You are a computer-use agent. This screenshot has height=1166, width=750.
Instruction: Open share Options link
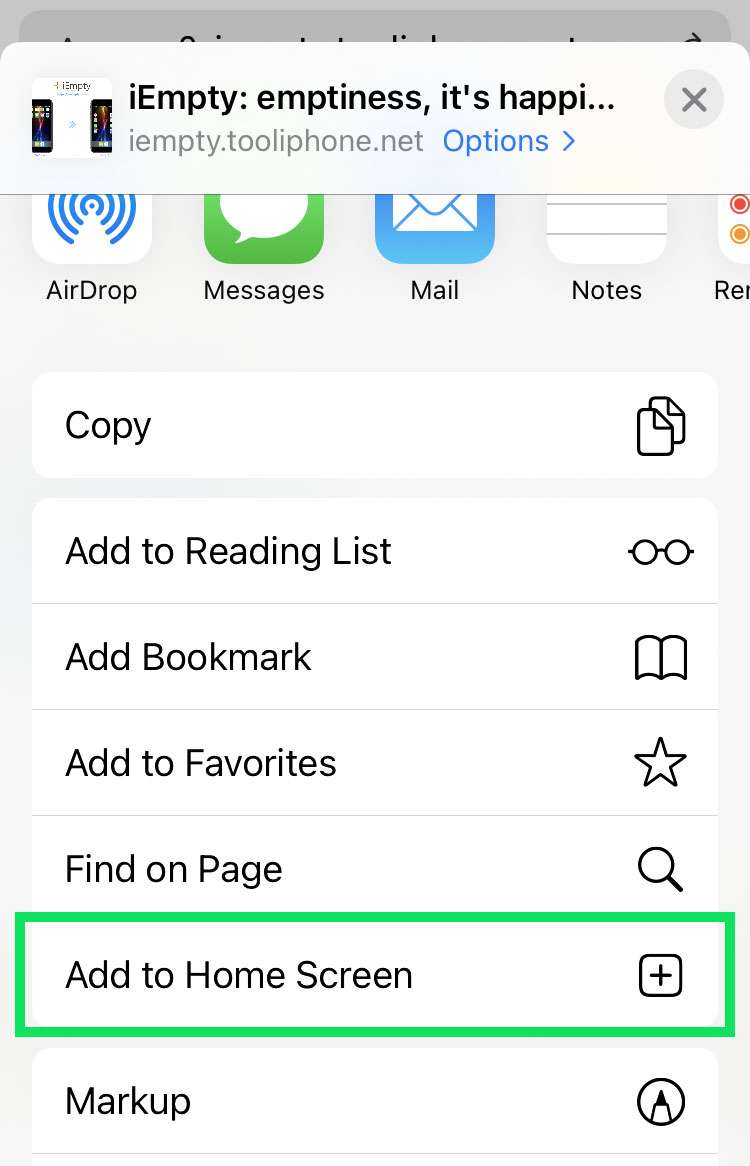[x=508, y=141]
